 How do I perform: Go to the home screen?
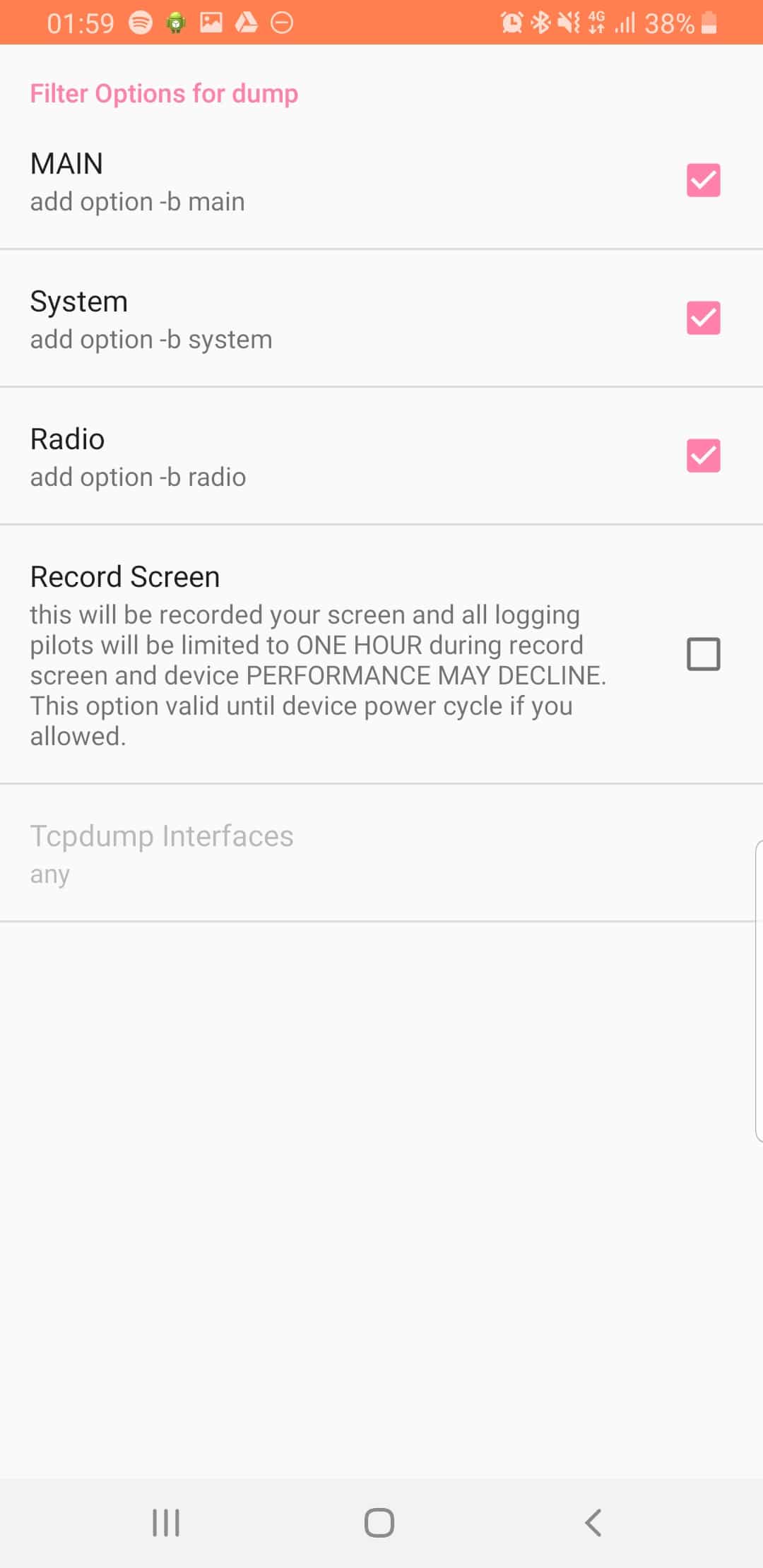[x=379, y=1523]
